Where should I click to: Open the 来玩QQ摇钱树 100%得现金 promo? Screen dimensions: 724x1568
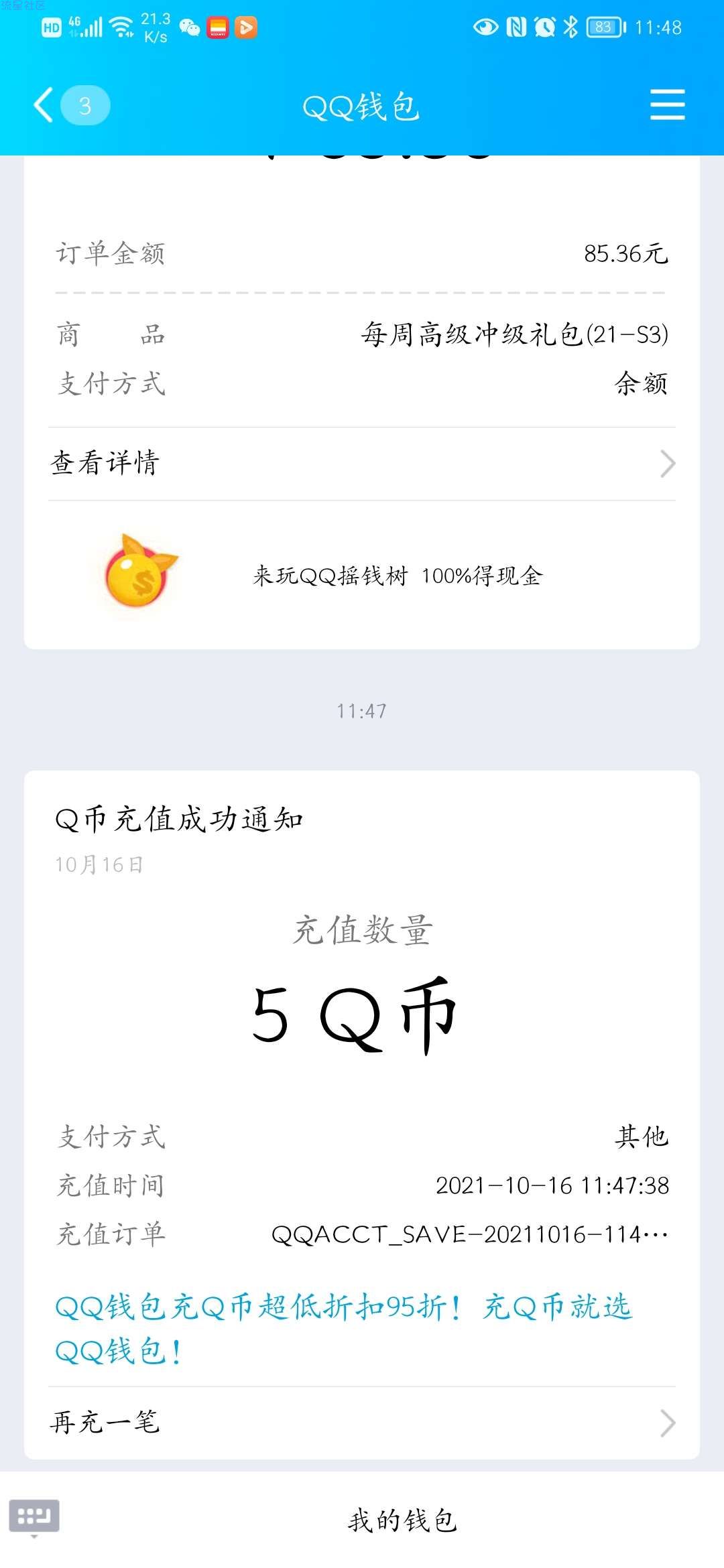(362, 575)
